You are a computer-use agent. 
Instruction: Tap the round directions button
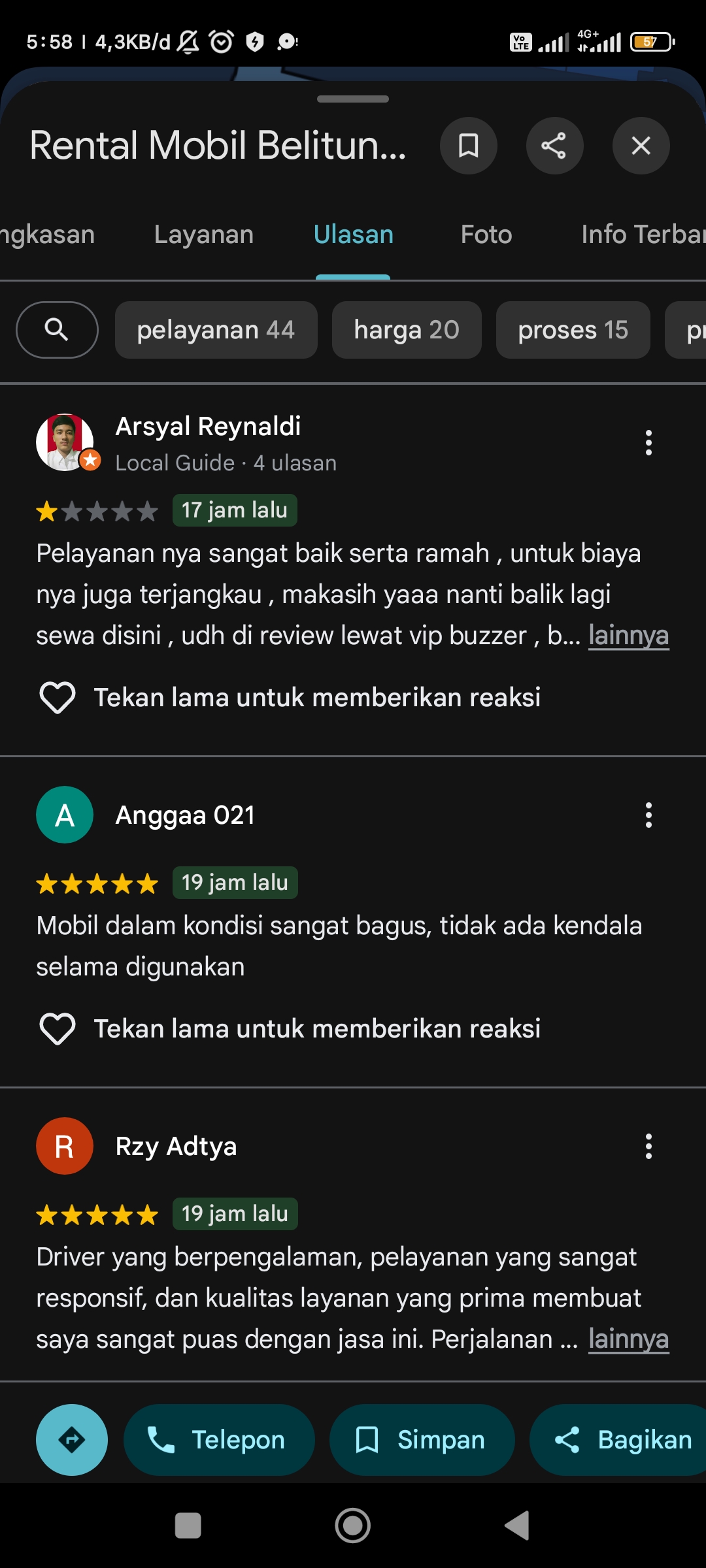72,1440
